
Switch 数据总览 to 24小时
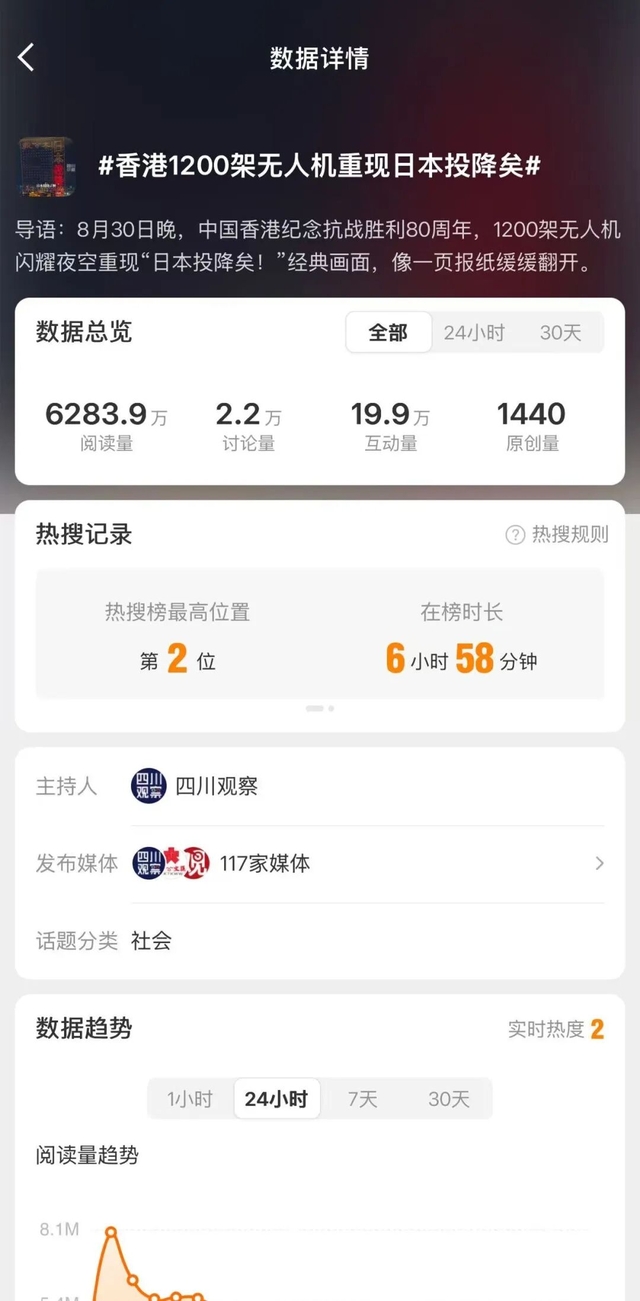point(474,333)
